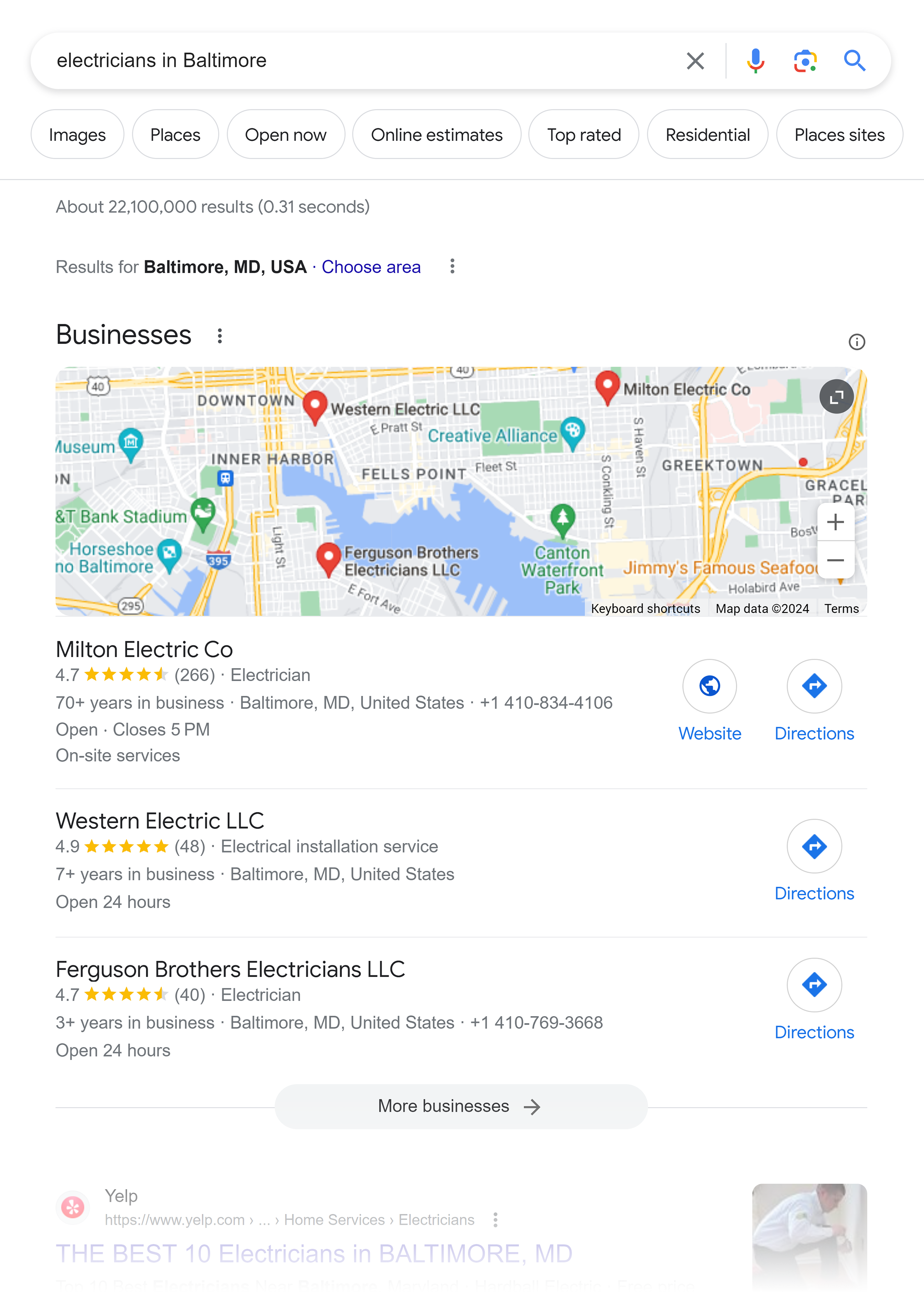
Task: Open the options menu next to Businesses
Action: pos(220,336)
